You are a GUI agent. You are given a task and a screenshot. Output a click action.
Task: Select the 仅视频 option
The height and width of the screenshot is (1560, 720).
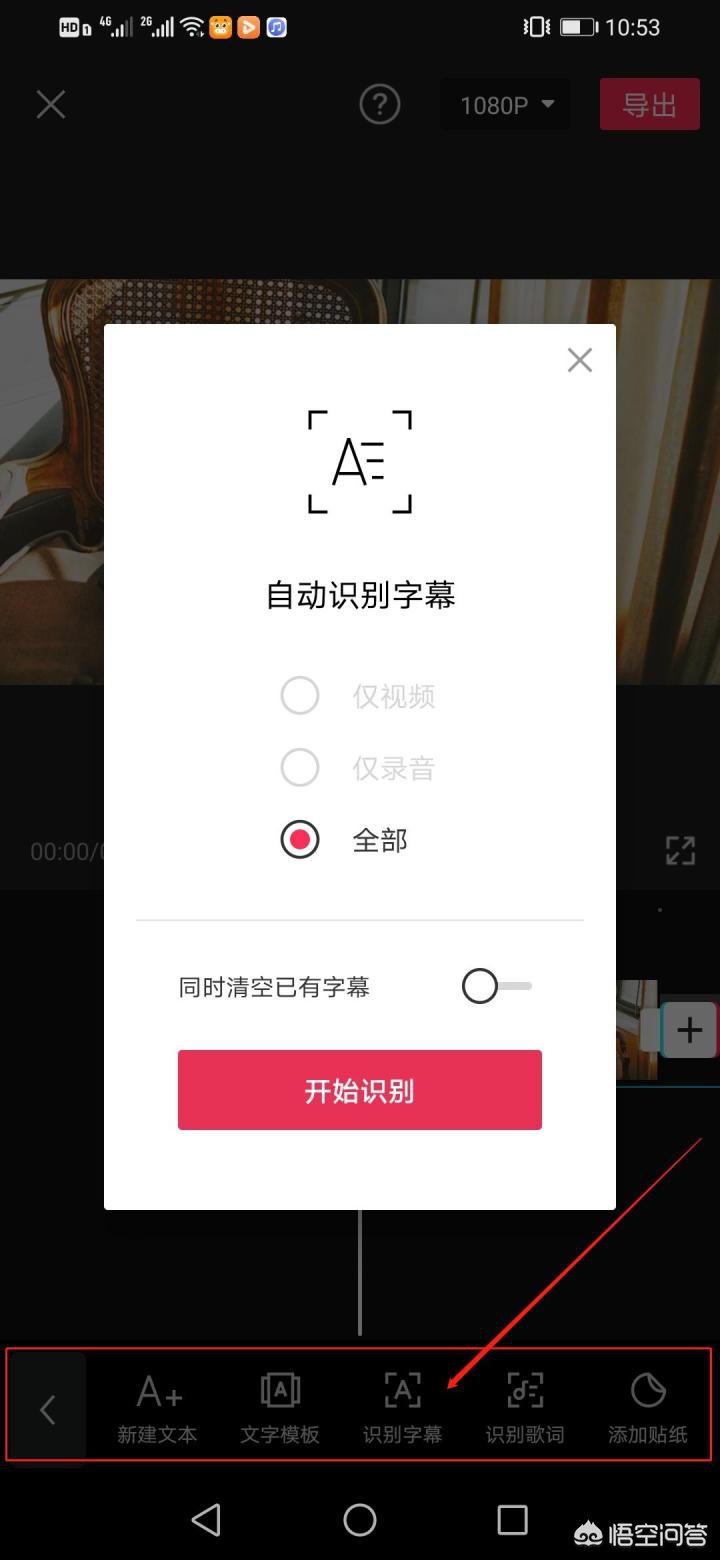(300, 696)
